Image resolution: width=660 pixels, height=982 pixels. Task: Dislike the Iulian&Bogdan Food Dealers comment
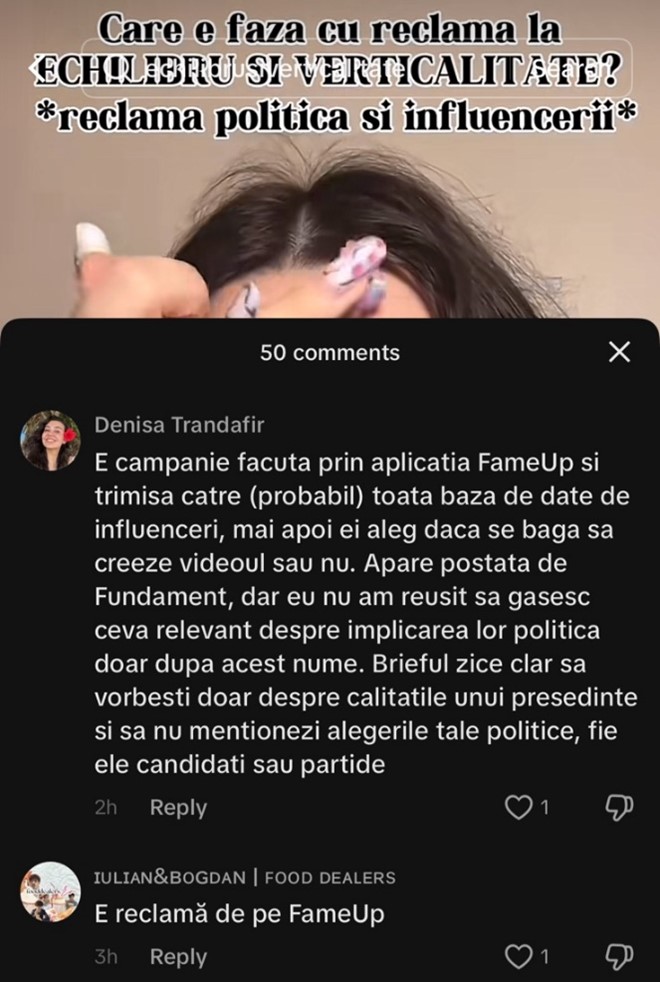click(x=620, y=957)
